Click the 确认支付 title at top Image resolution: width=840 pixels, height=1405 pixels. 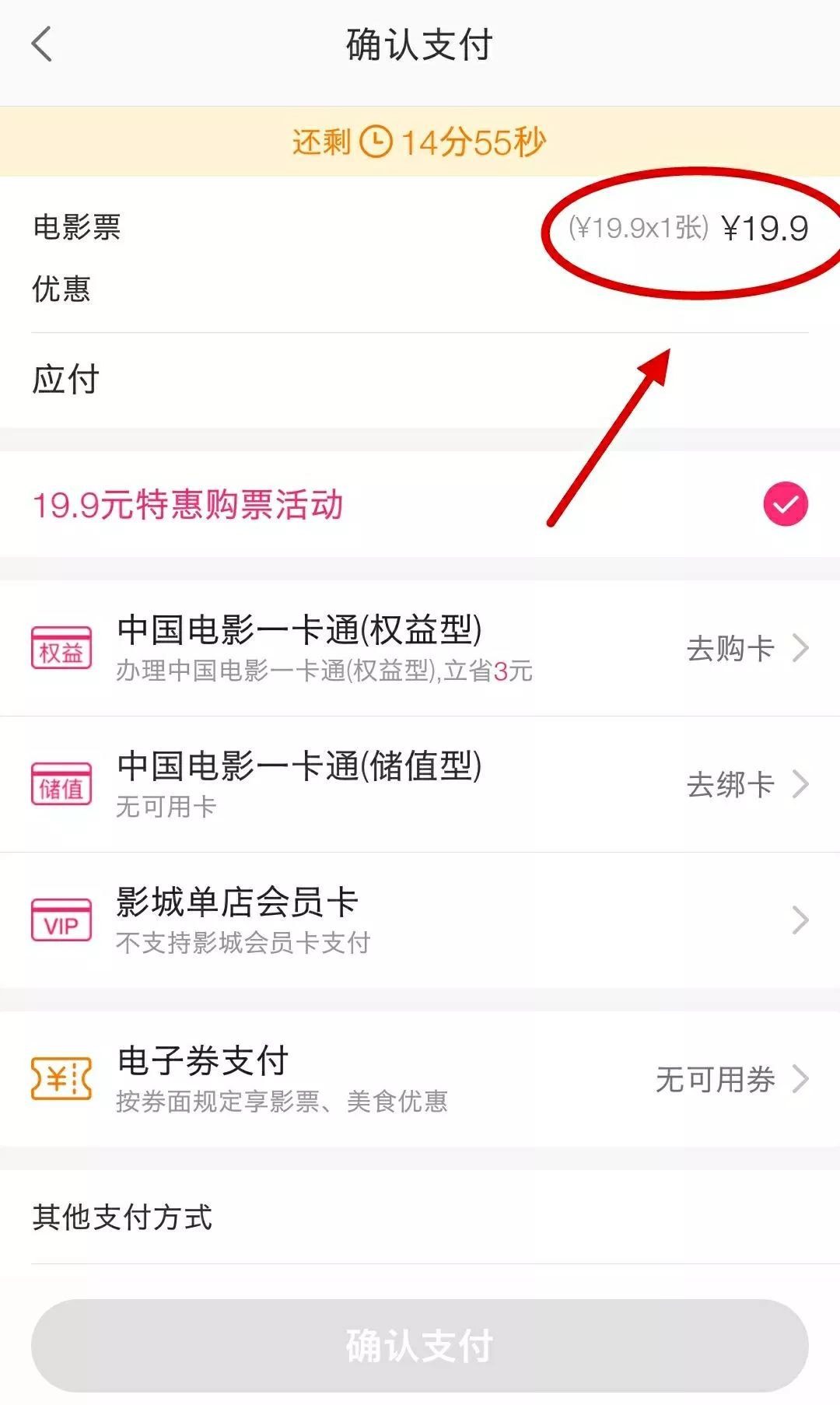(418, 44)
